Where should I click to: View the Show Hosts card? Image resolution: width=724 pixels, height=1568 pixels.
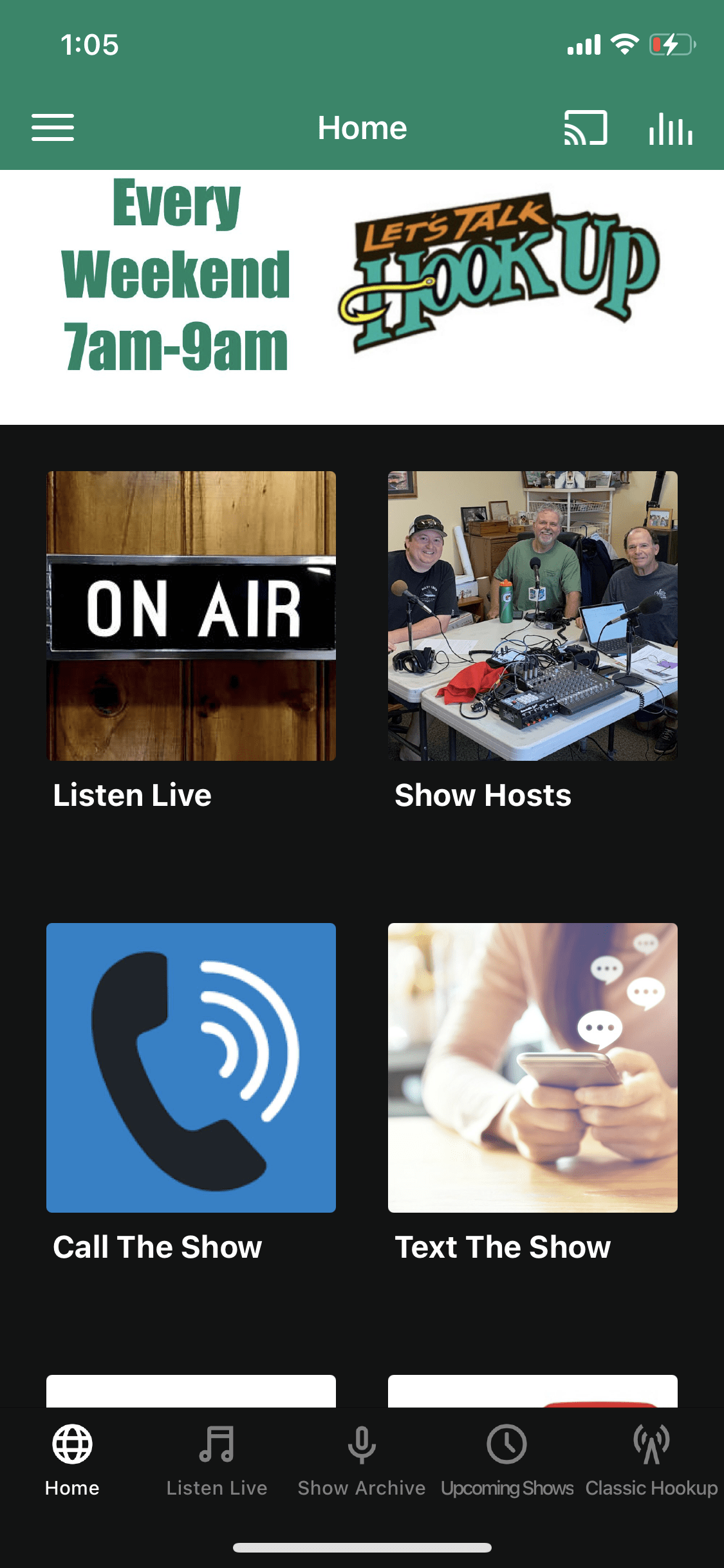click(x=532, y=616)
